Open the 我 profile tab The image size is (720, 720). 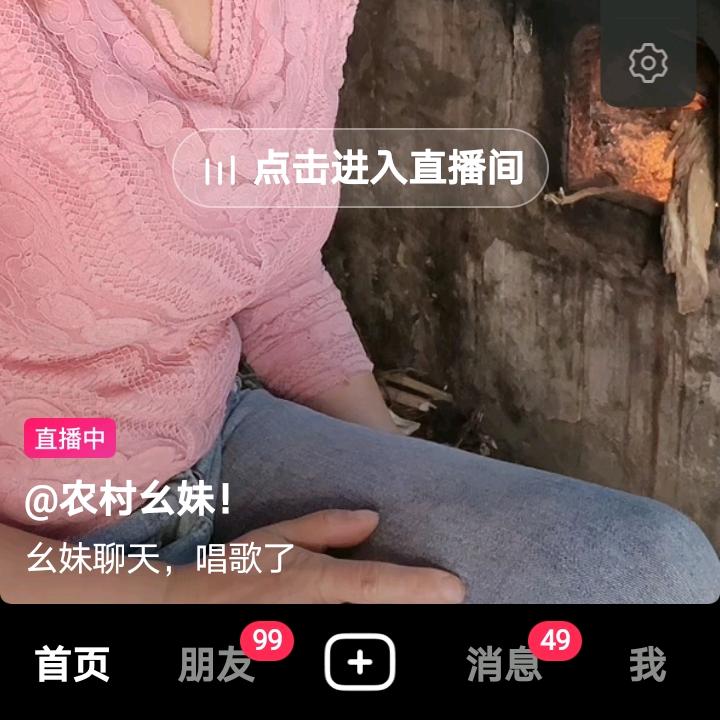click(x=647, y=664)
